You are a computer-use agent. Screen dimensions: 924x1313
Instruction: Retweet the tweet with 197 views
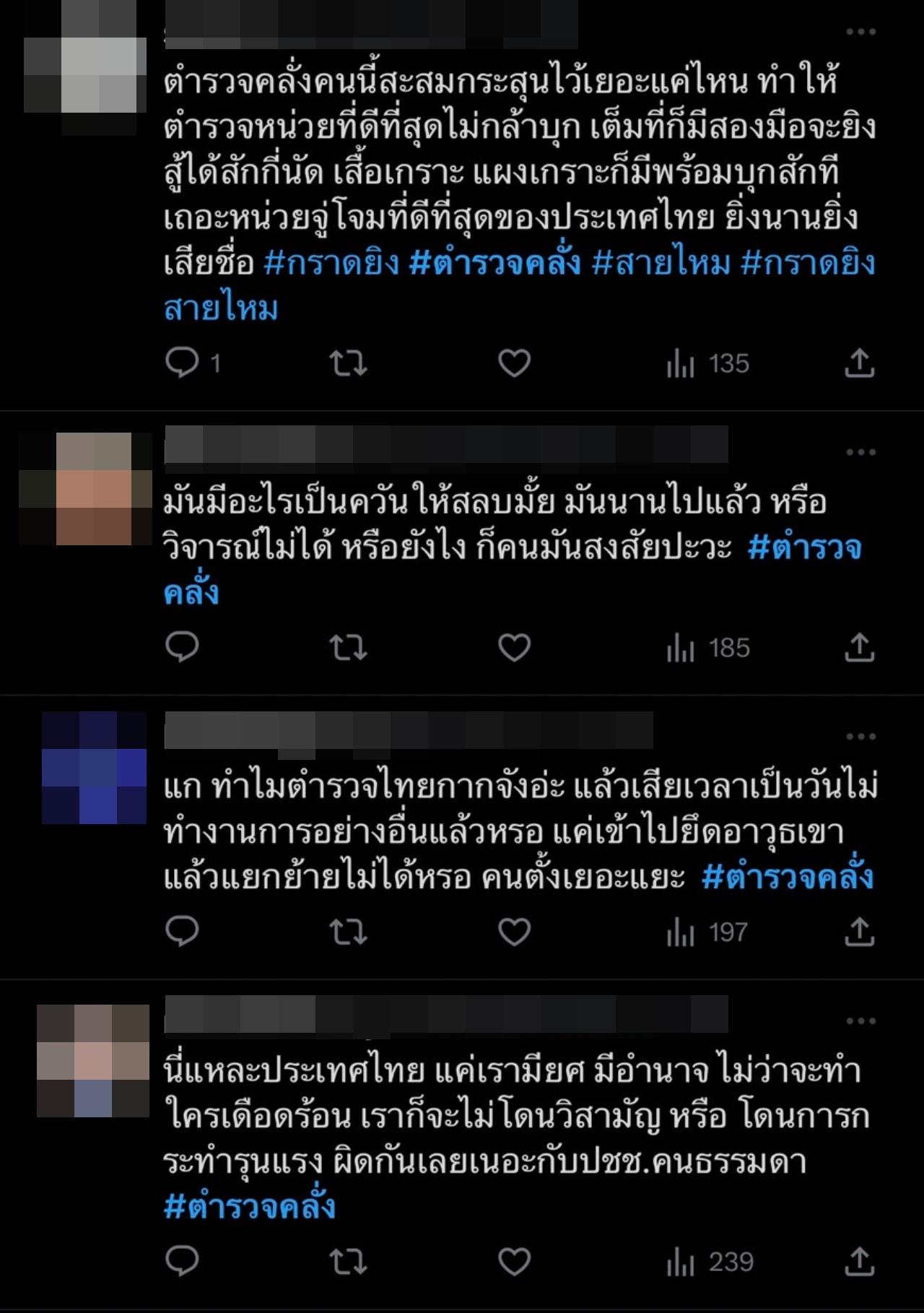pos(349,932)
